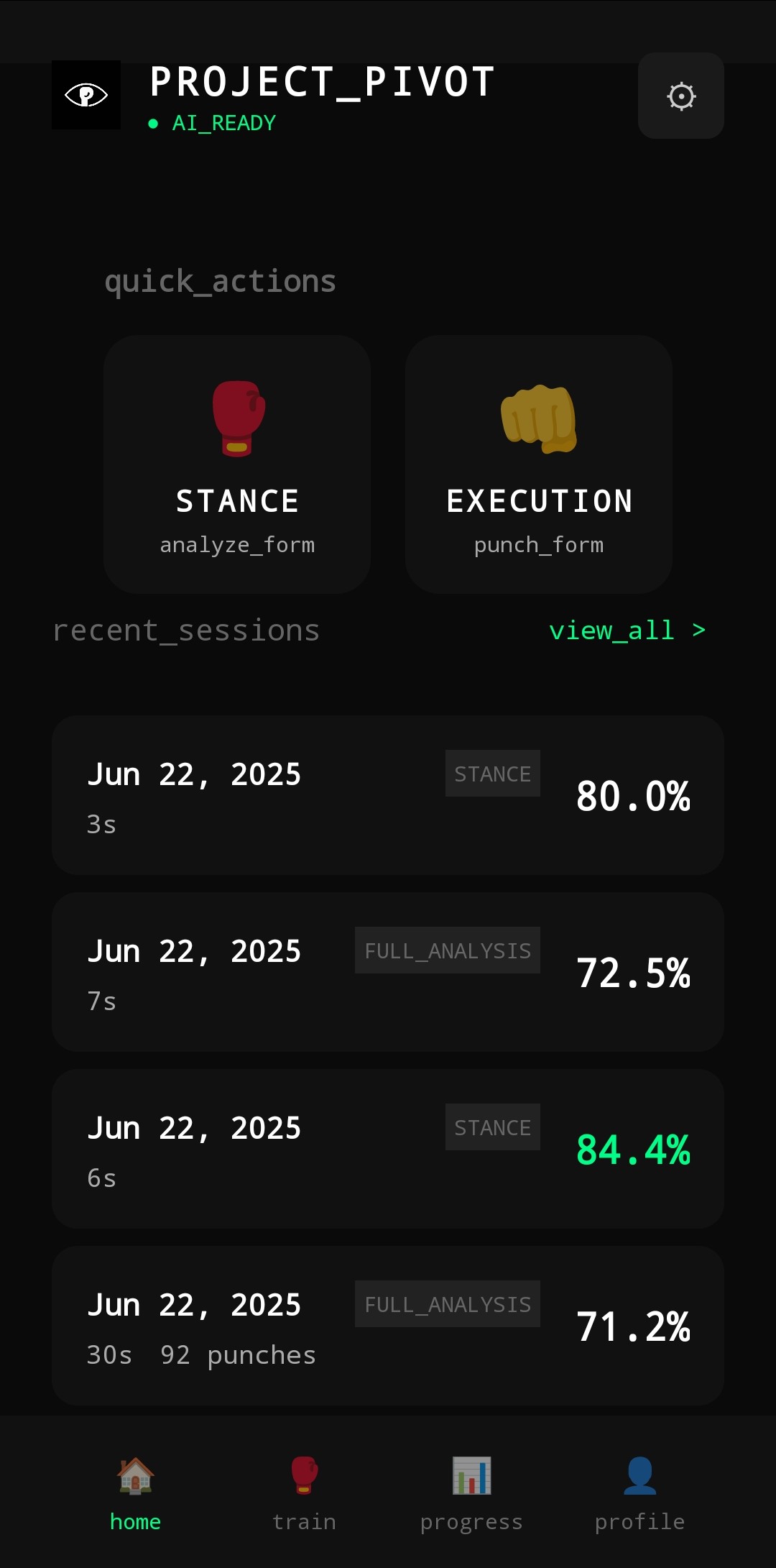Viewport: 776px width, 1568px height.
Task: Open the 7s session from Jun 22
Action: click(x=388, y=972)
